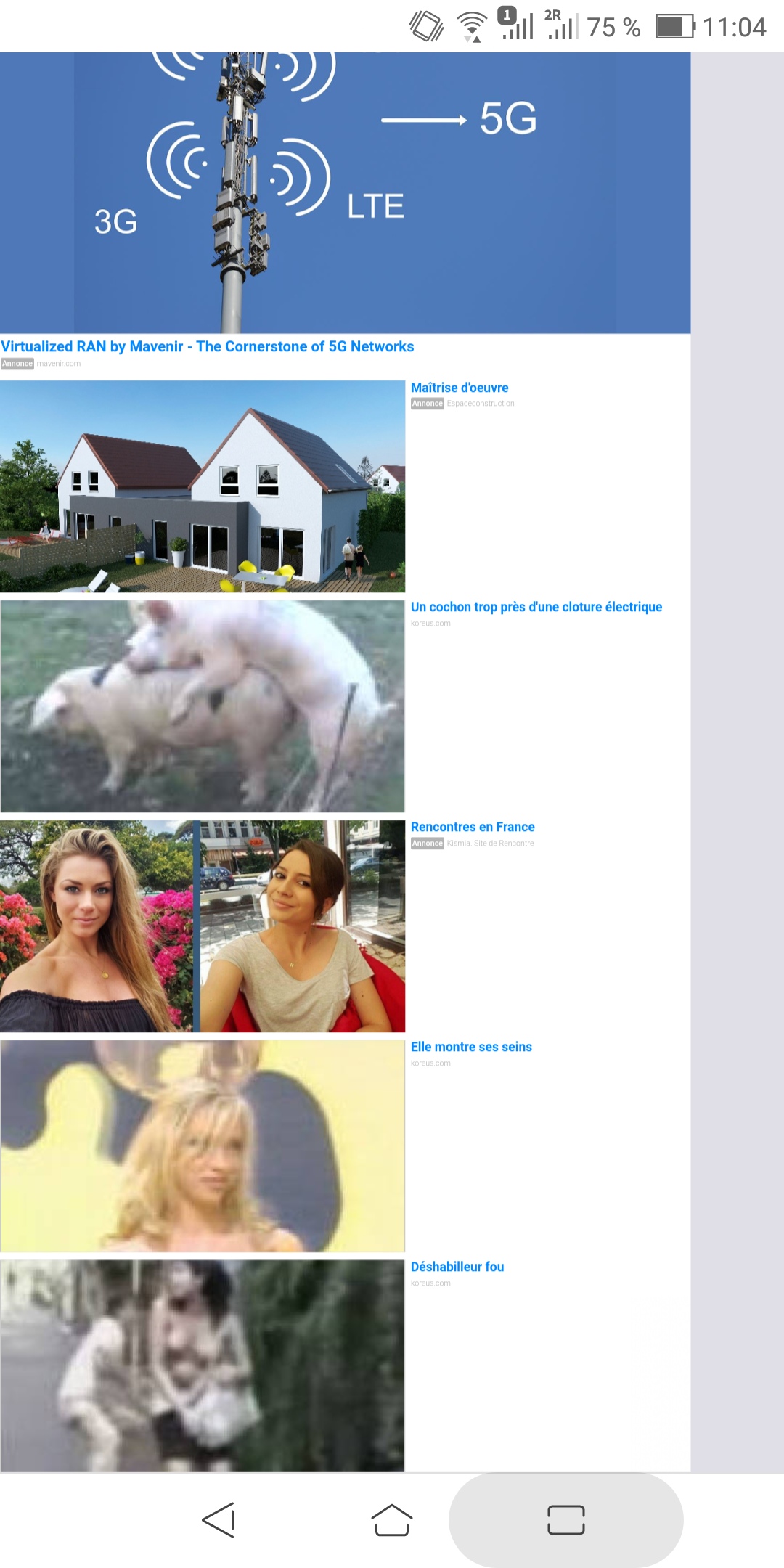784x1568 pixels.
Task: Open the Maîtrise d'oeuvre link
Action: tap(459, 388)
